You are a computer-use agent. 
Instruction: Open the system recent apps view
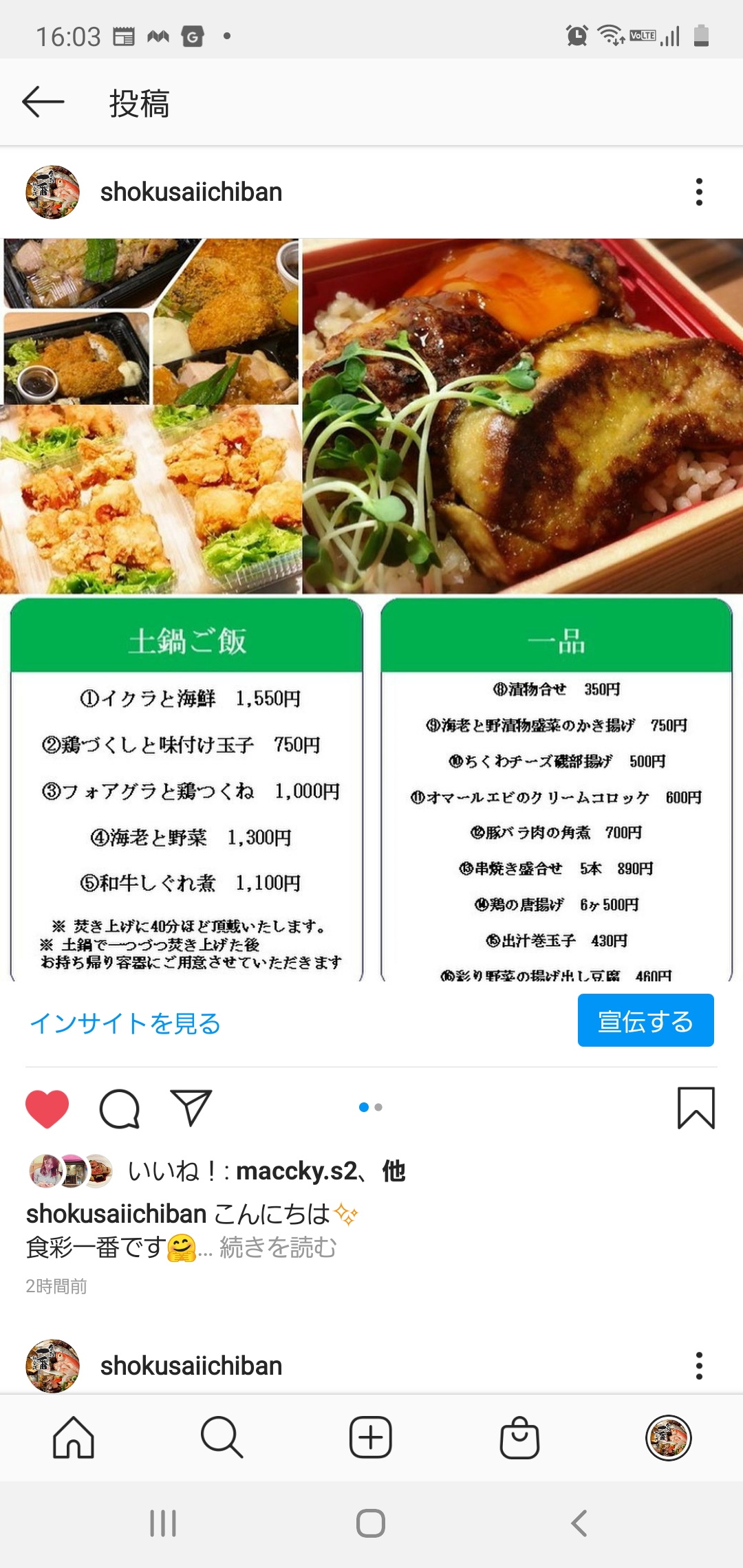[163, 1523]
